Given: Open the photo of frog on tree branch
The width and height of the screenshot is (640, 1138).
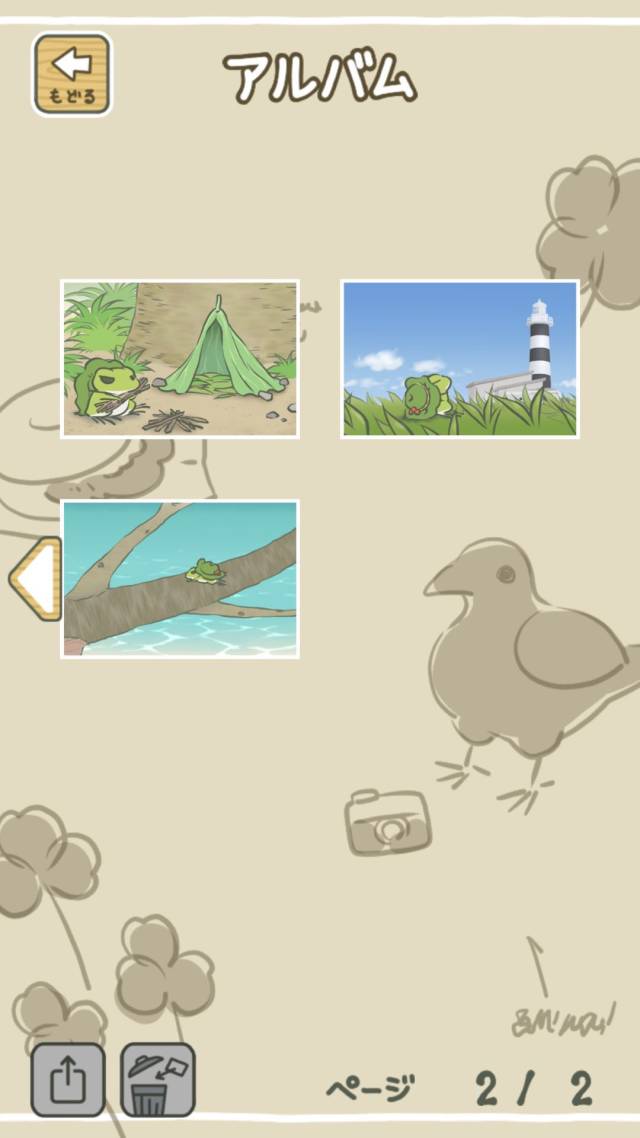Looking at the screenshot, I should pos(180,579).
